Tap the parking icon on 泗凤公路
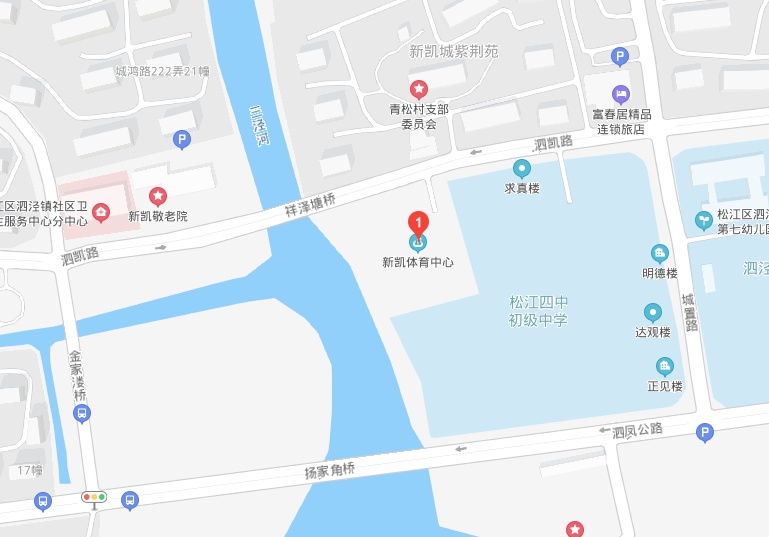This screenshot has width=769, height=537. click(x=705, y=433)
